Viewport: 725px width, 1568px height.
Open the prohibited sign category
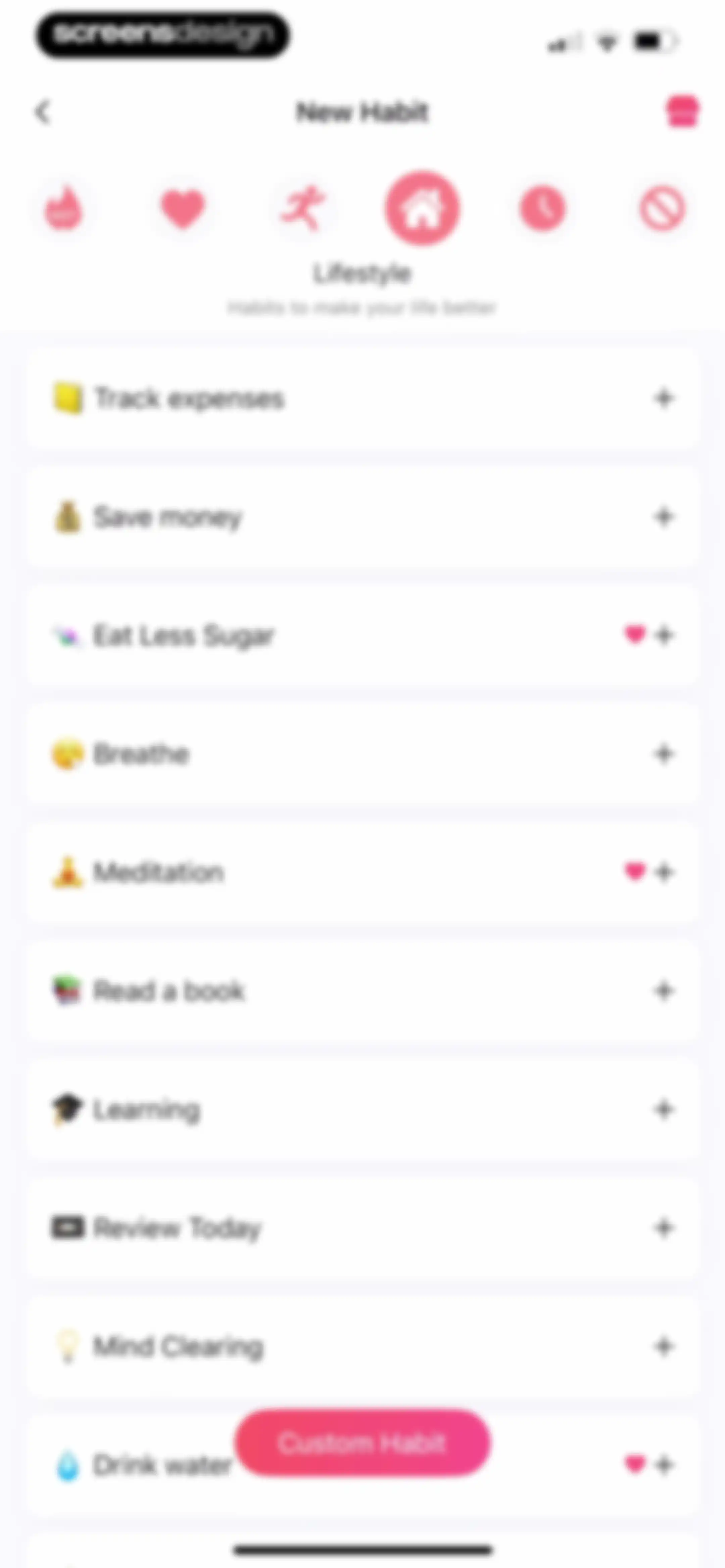click(662, 209)
